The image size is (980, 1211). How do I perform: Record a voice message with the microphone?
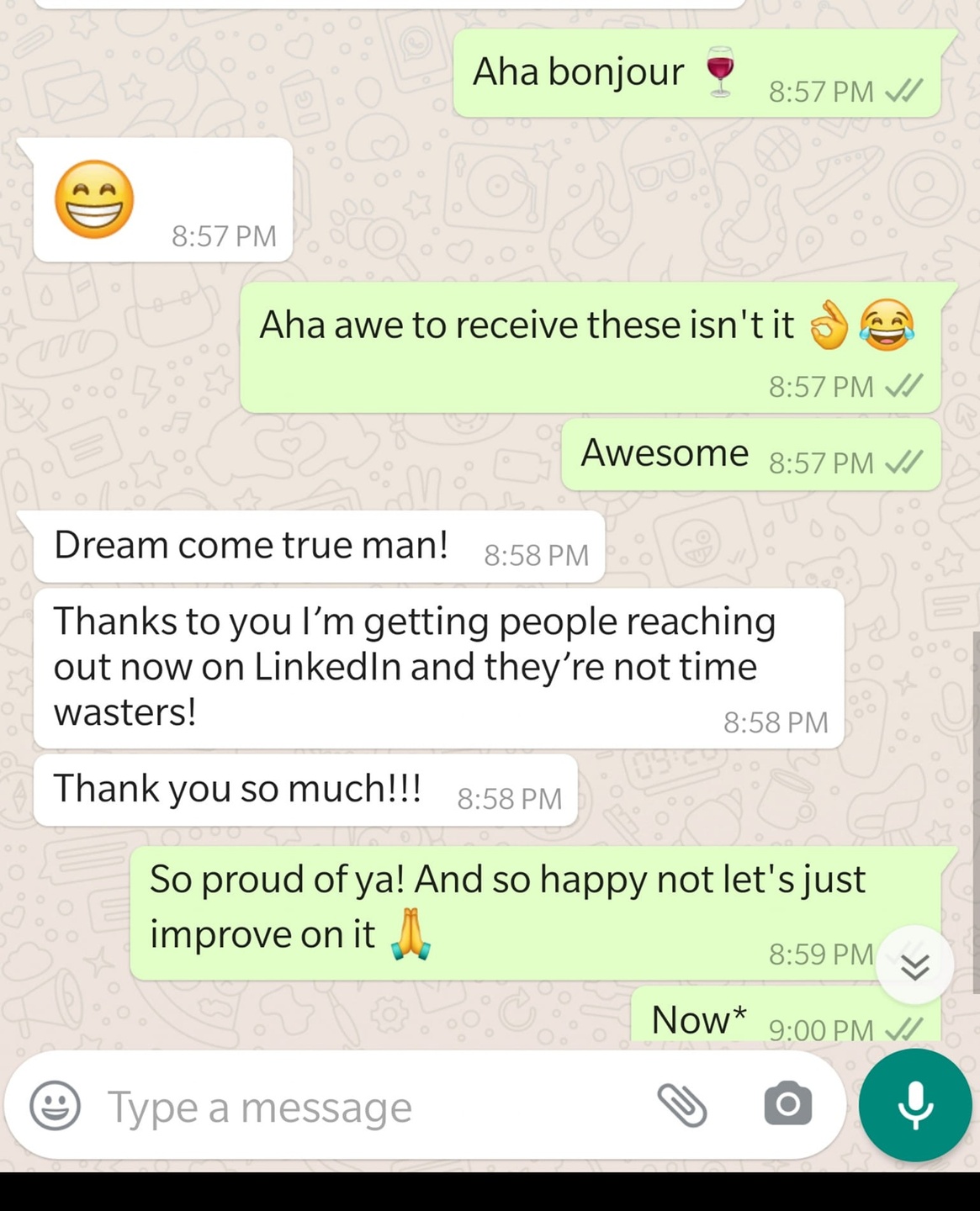pos(914,1105)
